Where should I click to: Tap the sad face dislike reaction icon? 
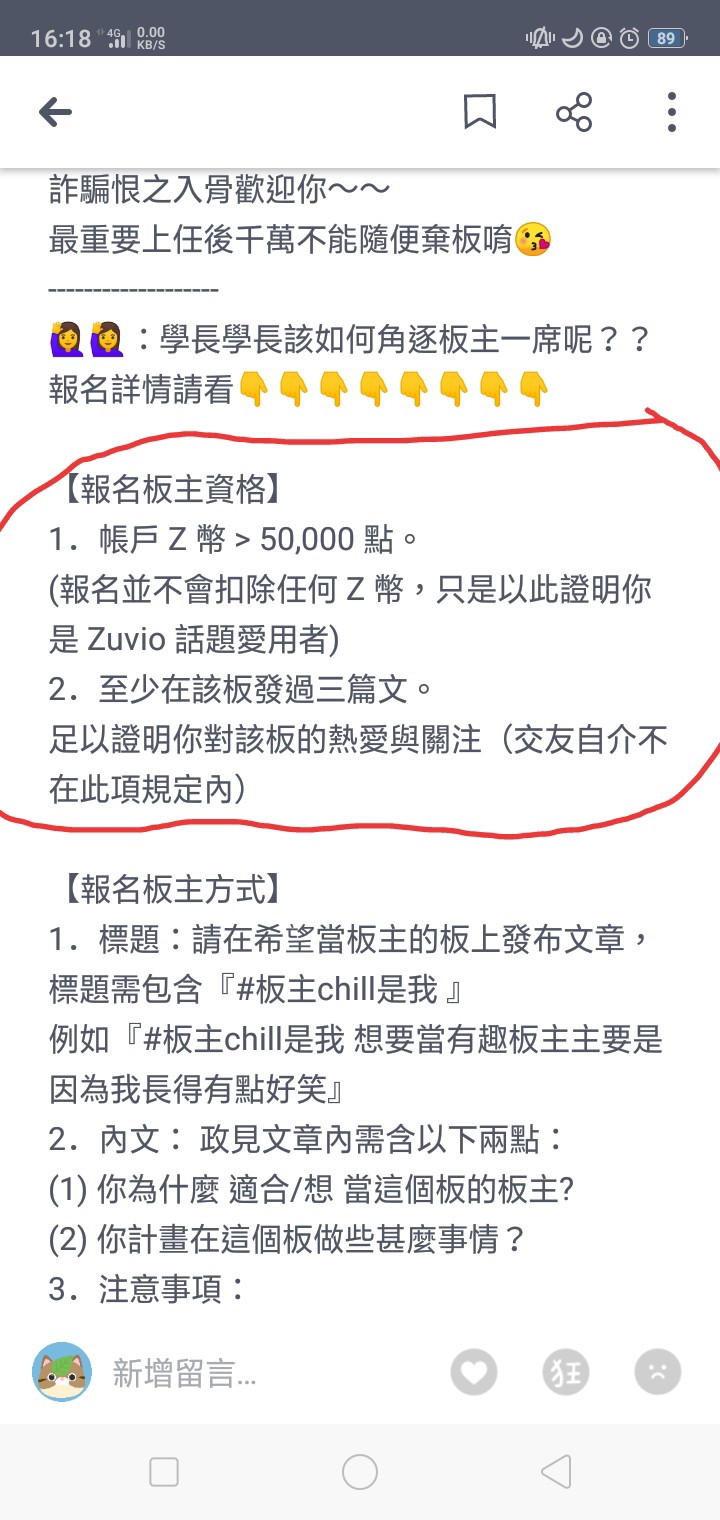coord(657,1371)
